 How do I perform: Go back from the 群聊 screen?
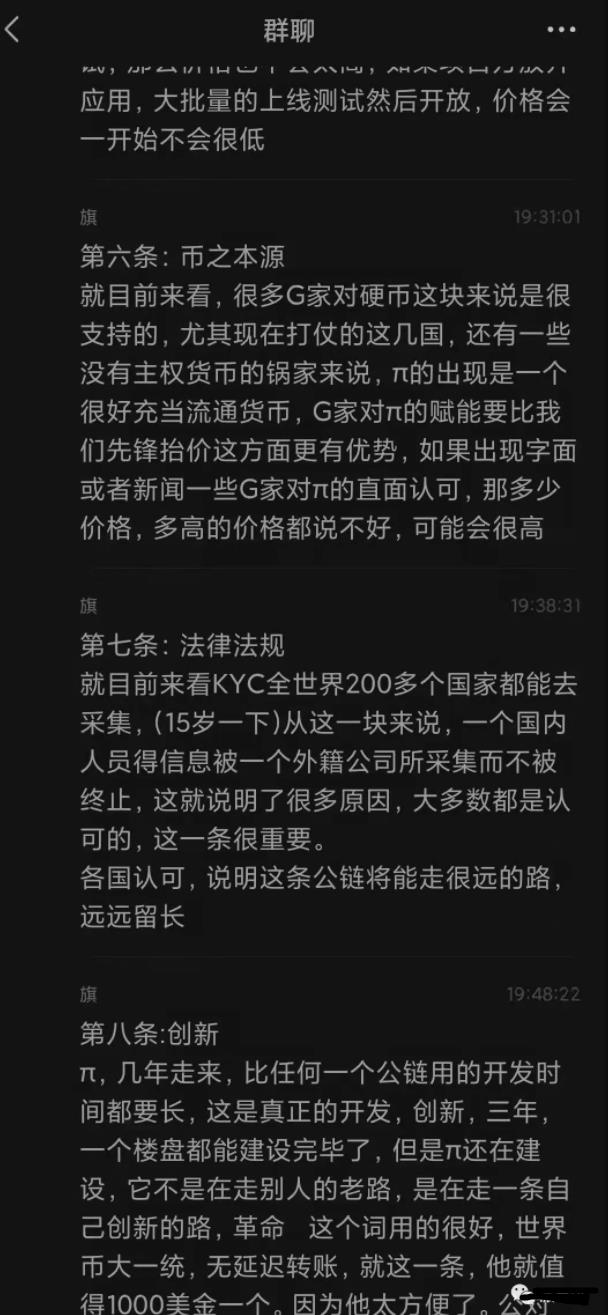pos(13,30)
